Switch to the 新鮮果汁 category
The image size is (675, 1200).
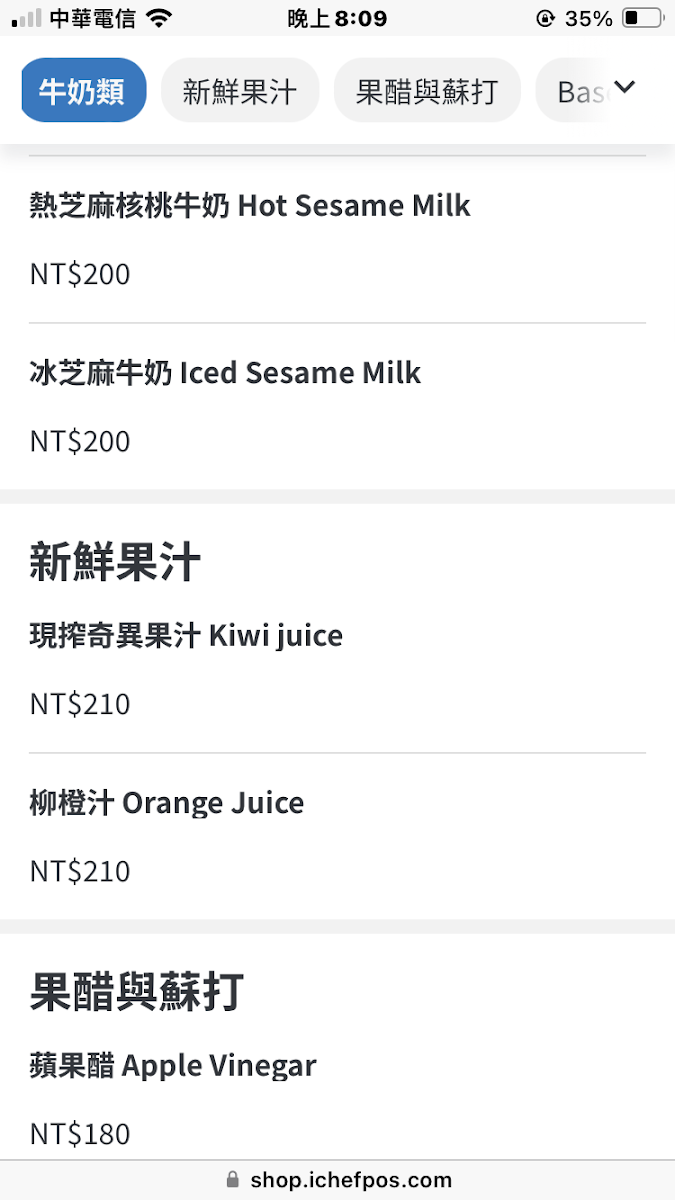pos(240,91)
